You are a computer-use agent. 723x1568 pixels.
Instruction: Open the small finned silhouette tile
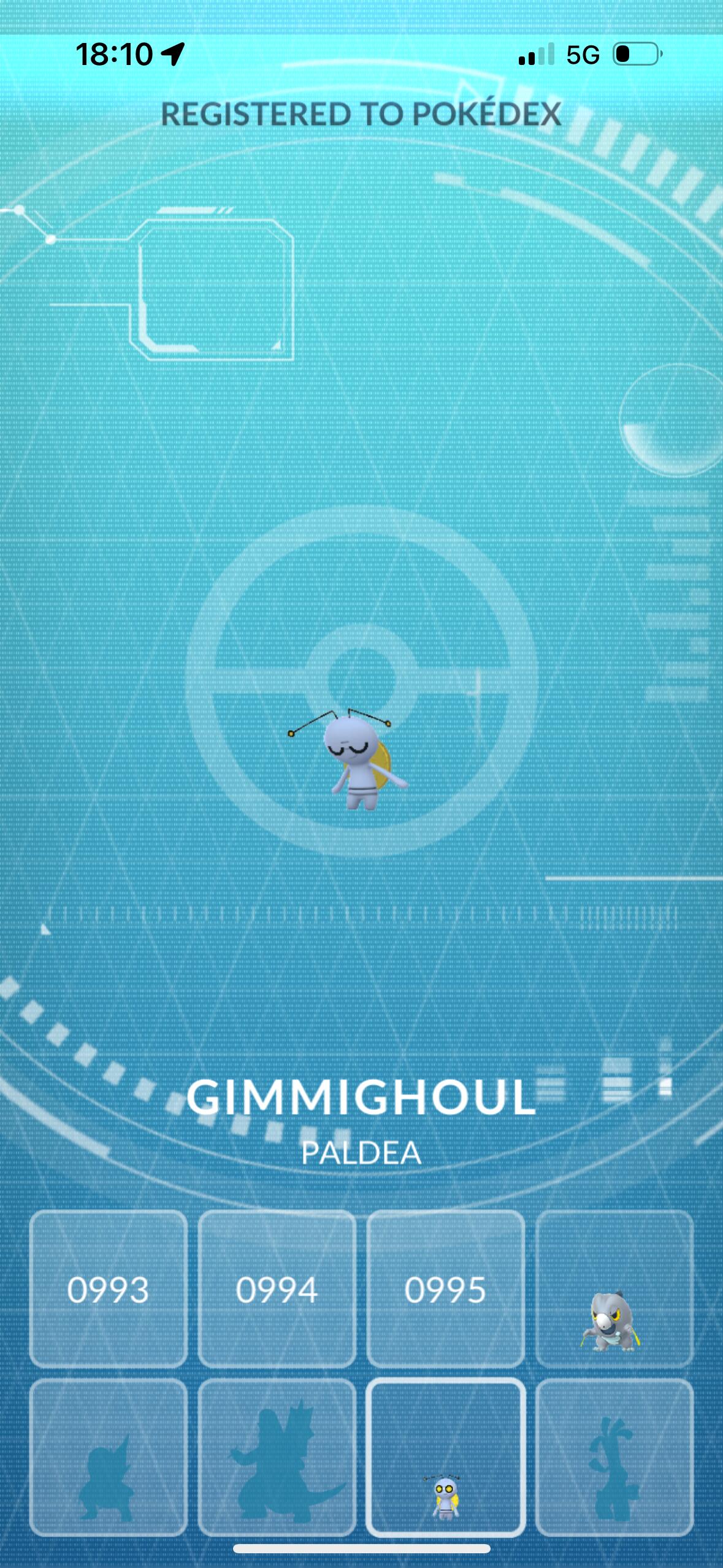108,1458
